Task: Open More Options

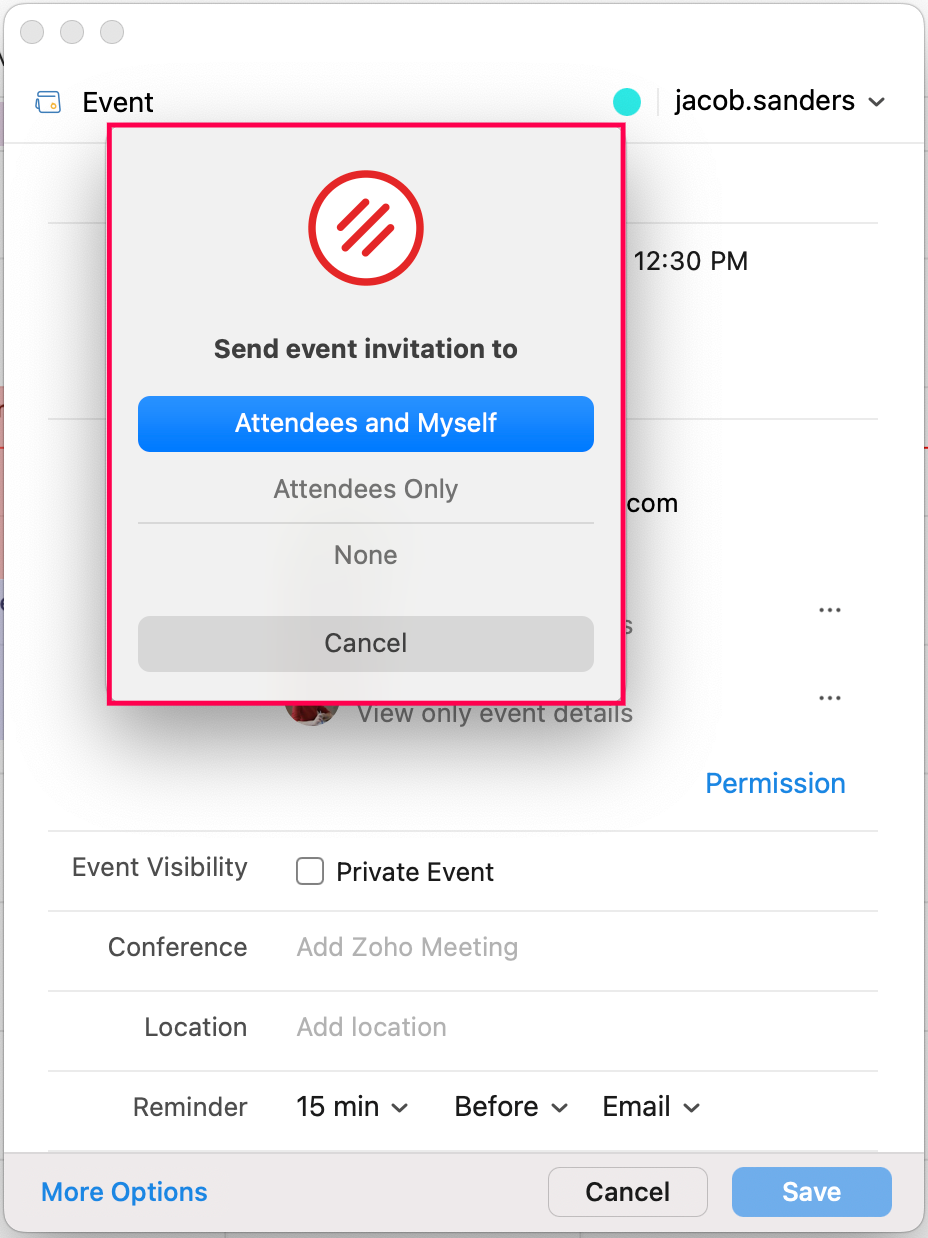Action: click(125, 1192)
